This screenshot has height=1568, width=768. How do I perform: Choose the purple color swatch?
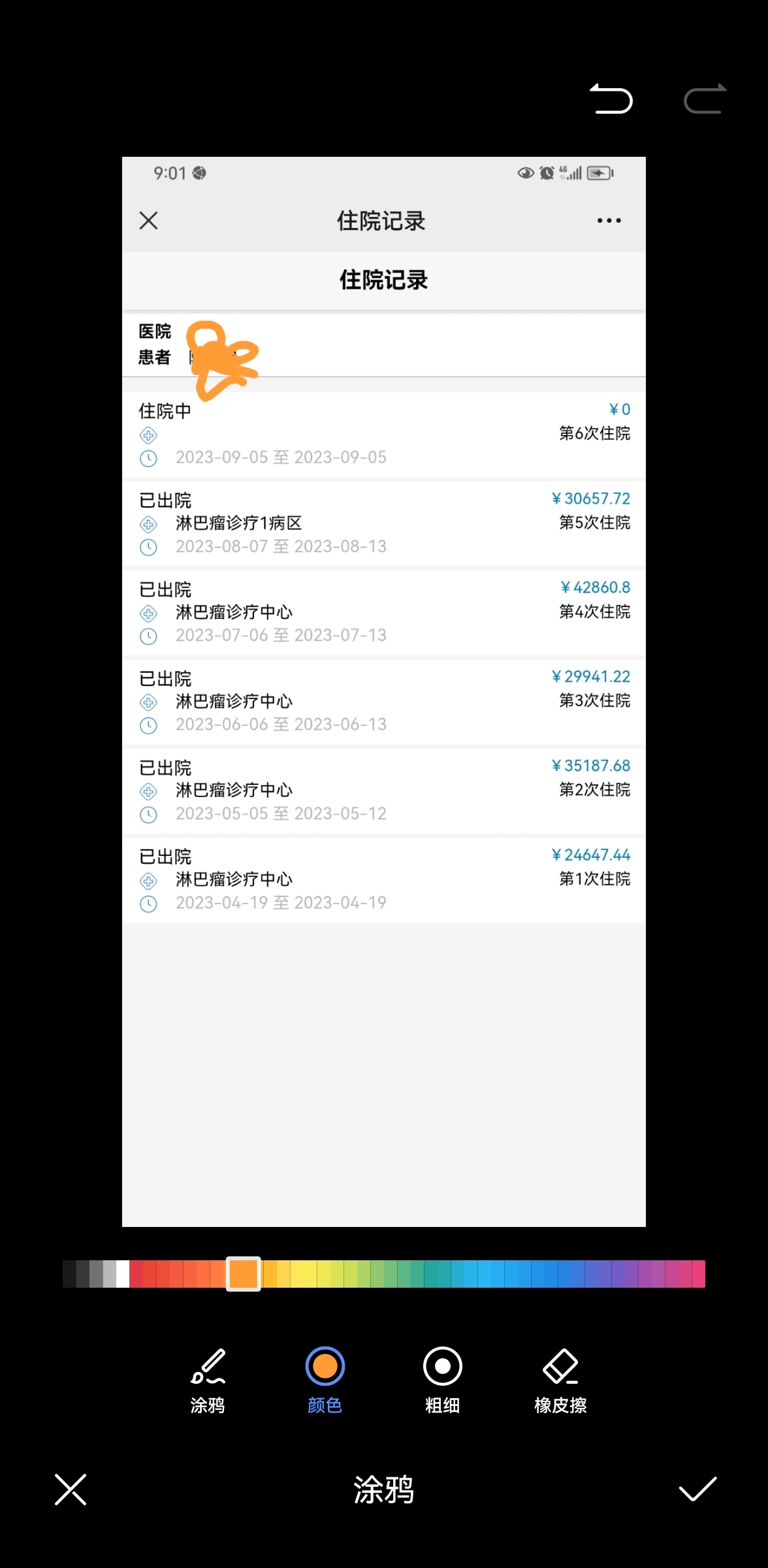[632, 1274]
